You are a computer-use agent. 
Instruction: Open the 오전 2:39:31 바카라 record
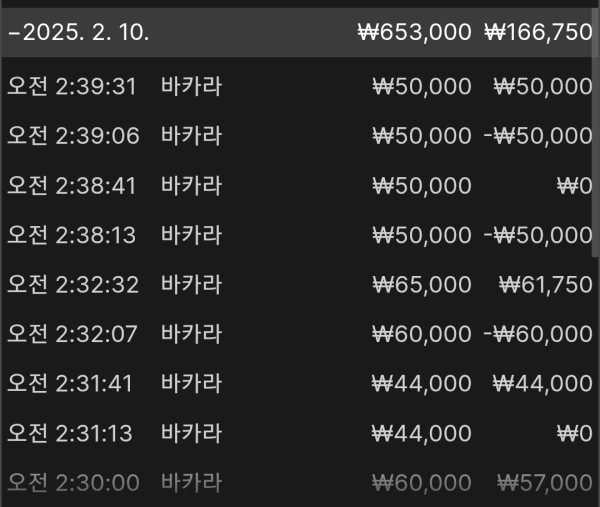300,86
